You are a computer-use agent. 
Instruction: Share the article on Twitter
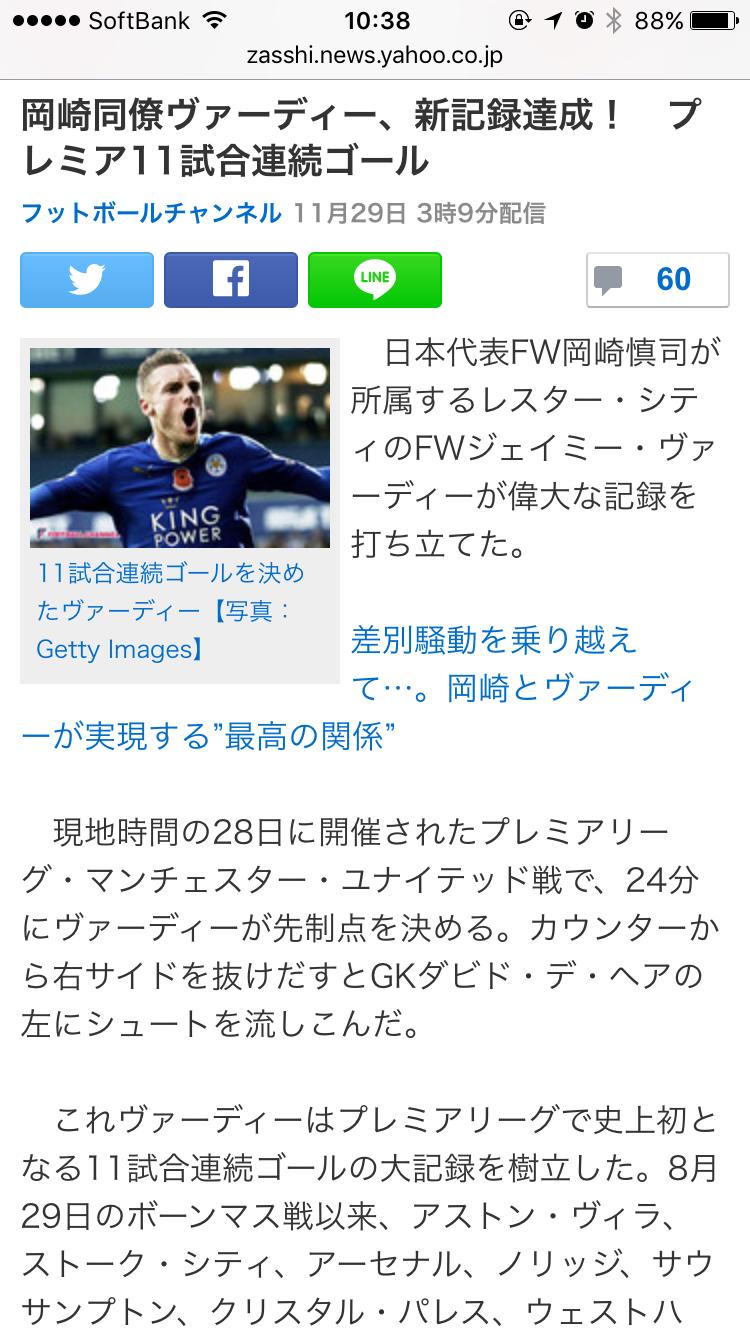tap(87, 280)
